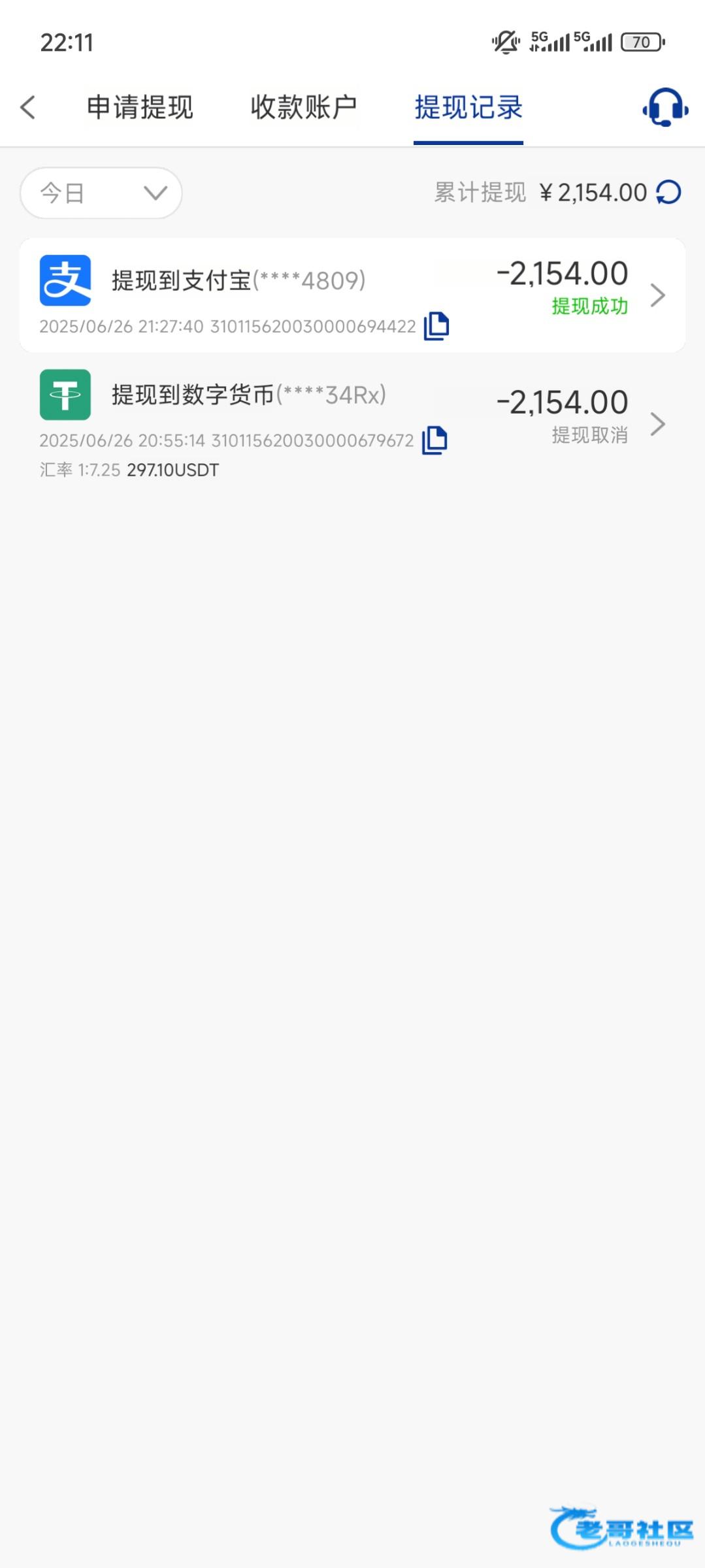
Task: Open customer service headset icon
Action: coord(665,107)
